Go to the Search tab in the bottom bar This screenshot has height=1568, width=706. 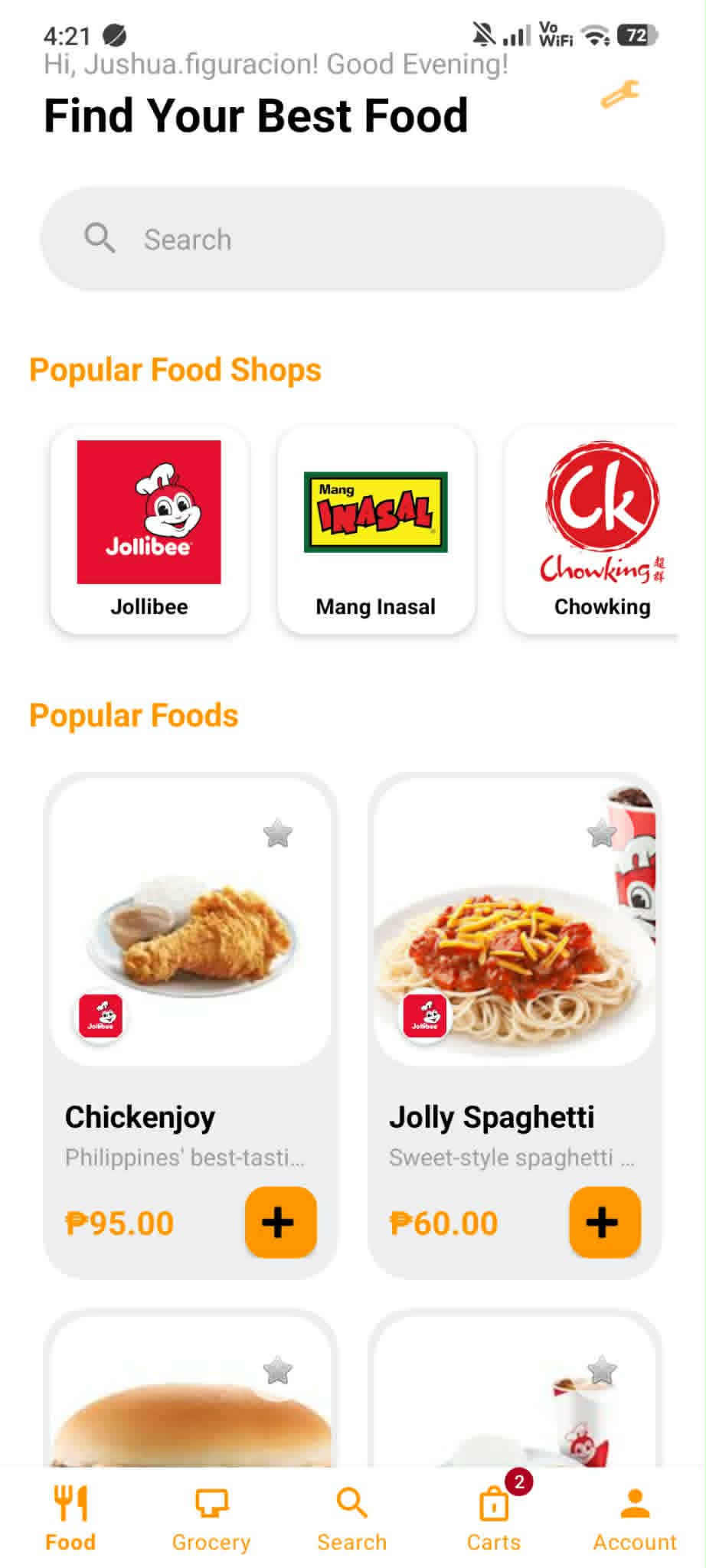coord(352,1519)
